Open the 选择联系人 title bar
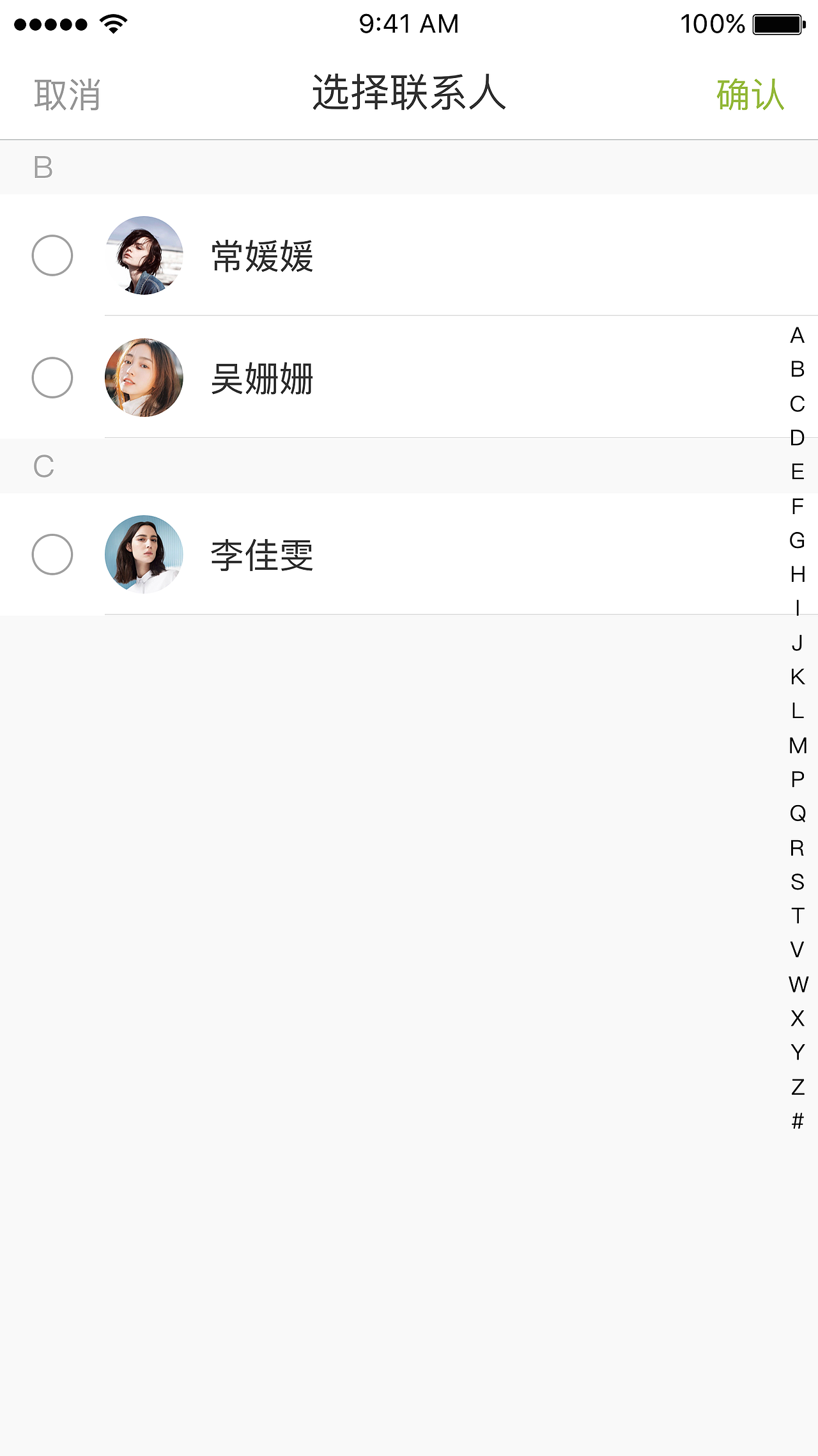Viewport: 818px width, 1456px height. pos(409,95)
